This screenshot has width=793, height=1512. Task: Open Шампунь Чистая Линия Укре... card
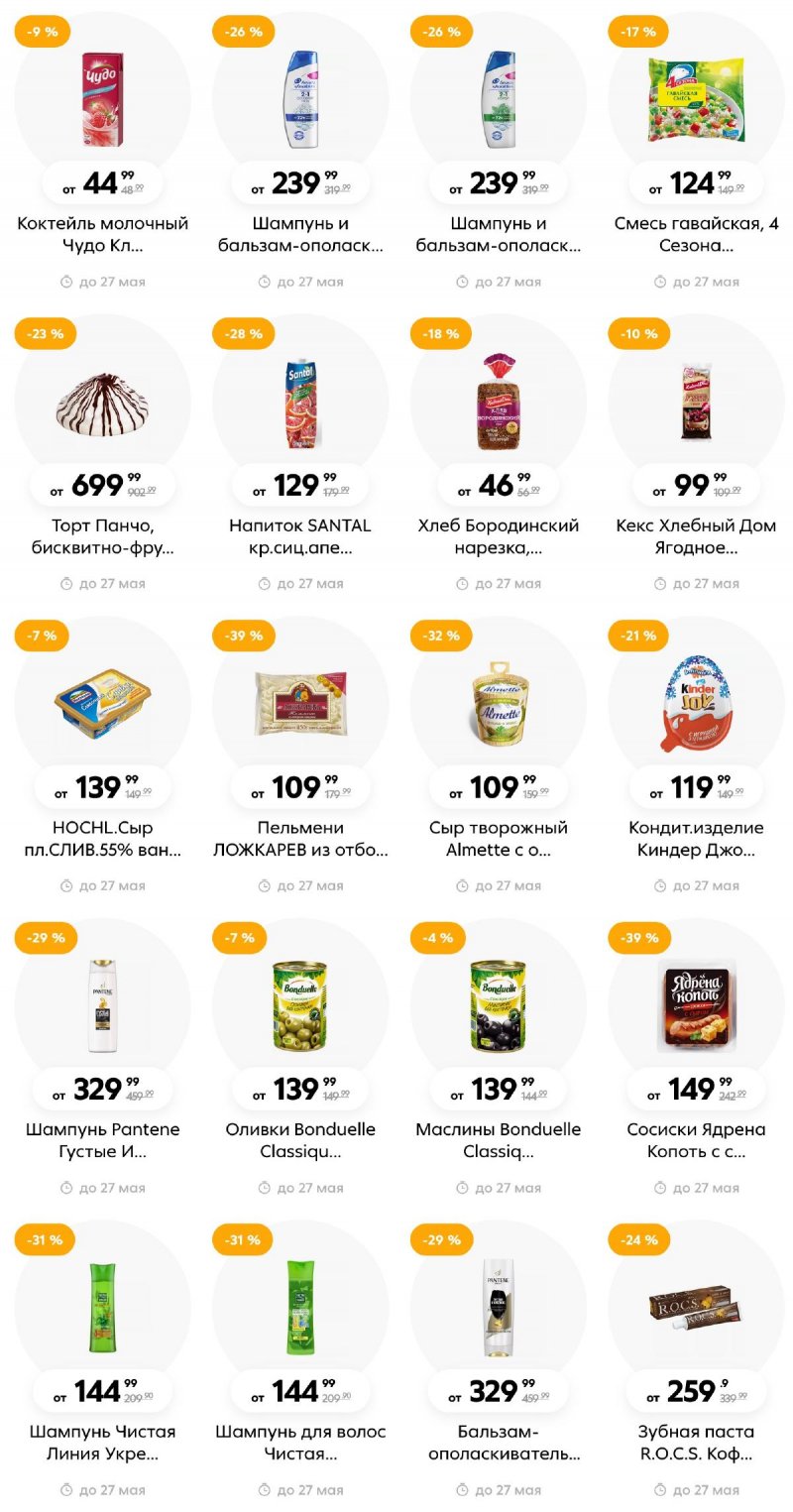coord(102,1309)
